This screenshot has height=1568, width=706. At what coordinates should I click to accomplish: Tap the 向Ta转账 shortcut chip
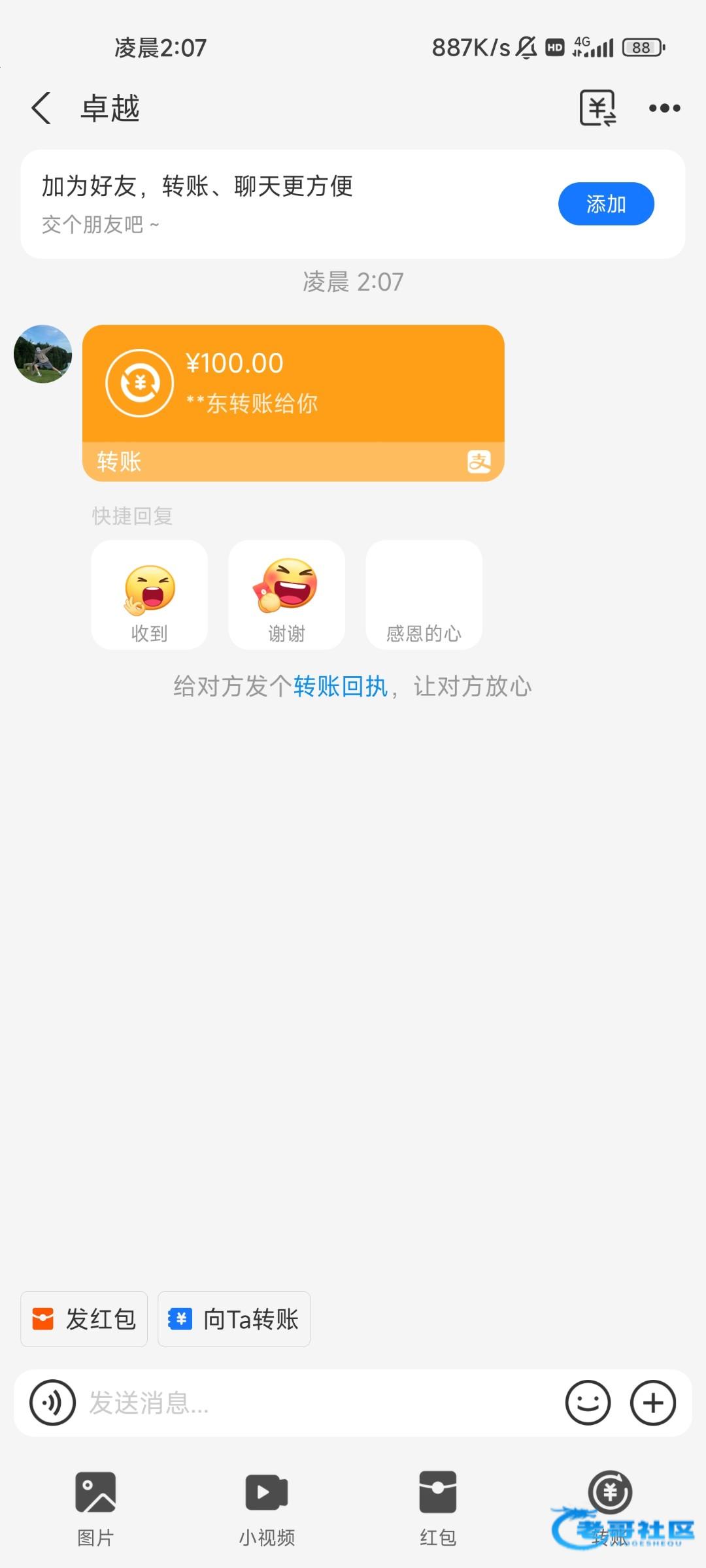234,1319
